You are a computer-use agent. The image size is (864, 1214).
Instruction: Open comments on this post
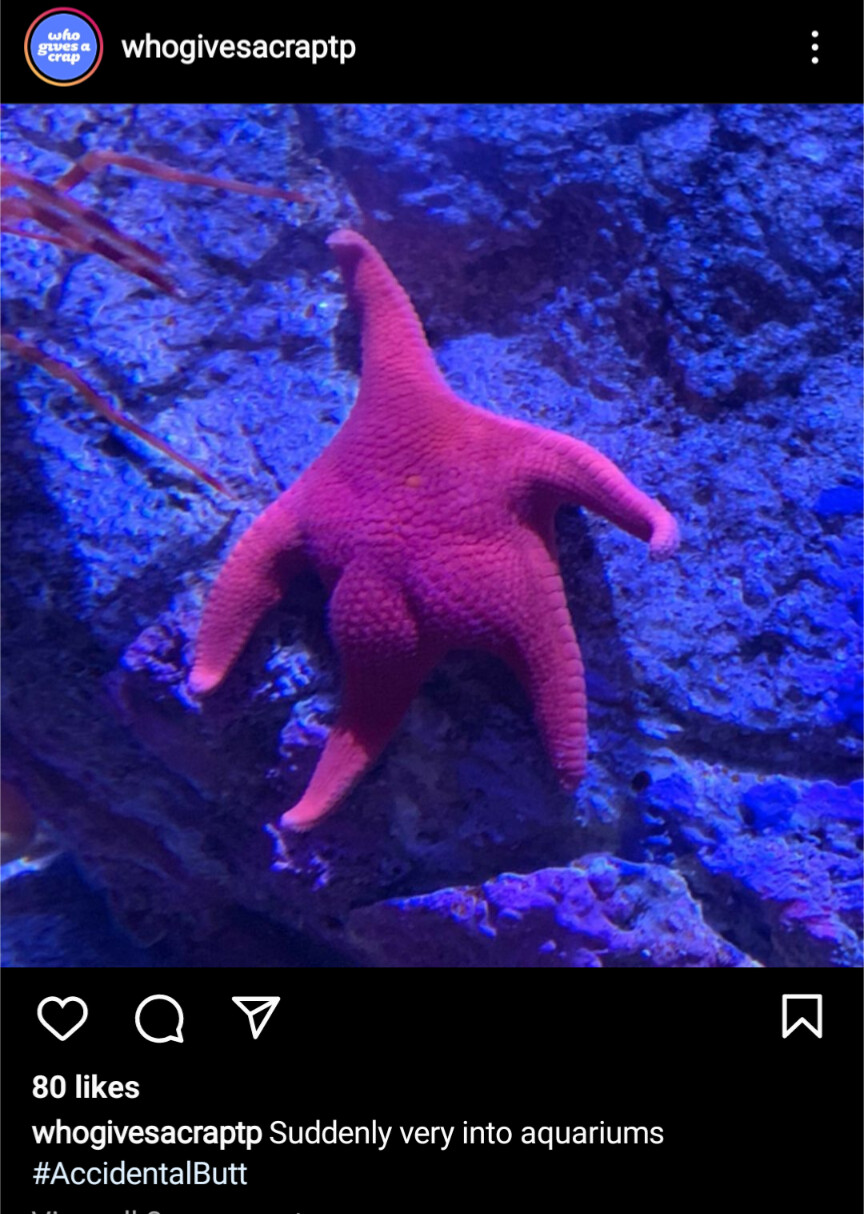[159, 1018]
